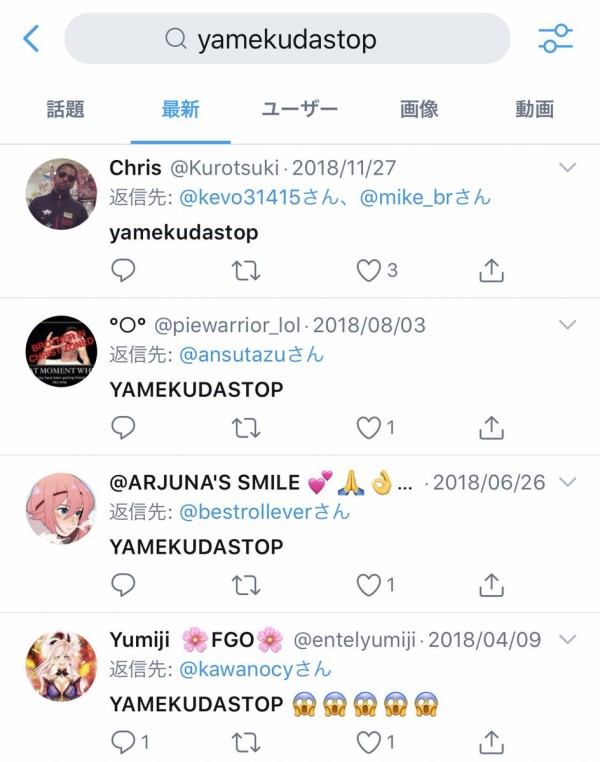Open ARJUNA'S SMILE profile picture

(61, 508)
